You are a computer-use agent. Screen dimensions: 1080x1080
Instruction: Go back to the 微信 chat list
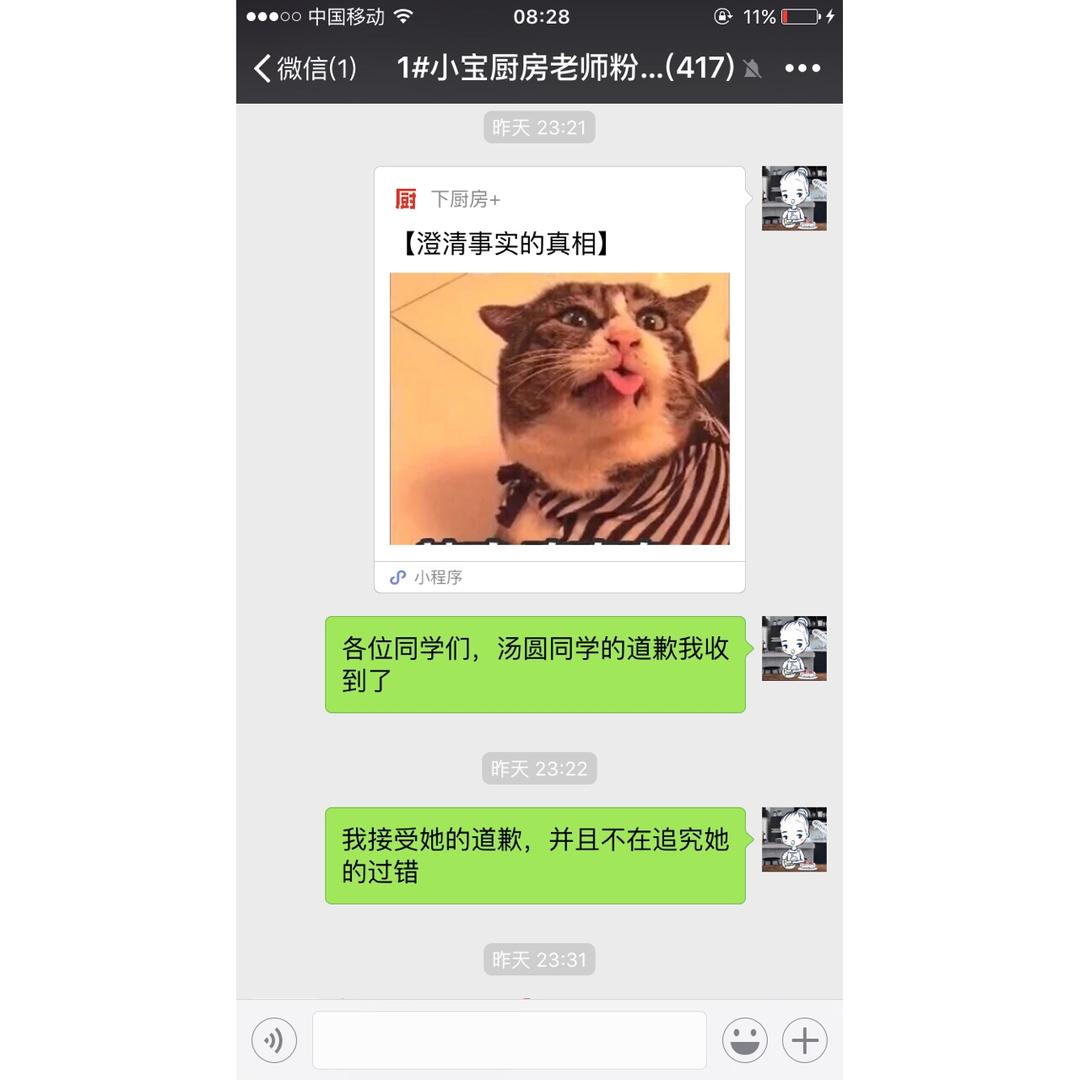click(x=304, y=68)
